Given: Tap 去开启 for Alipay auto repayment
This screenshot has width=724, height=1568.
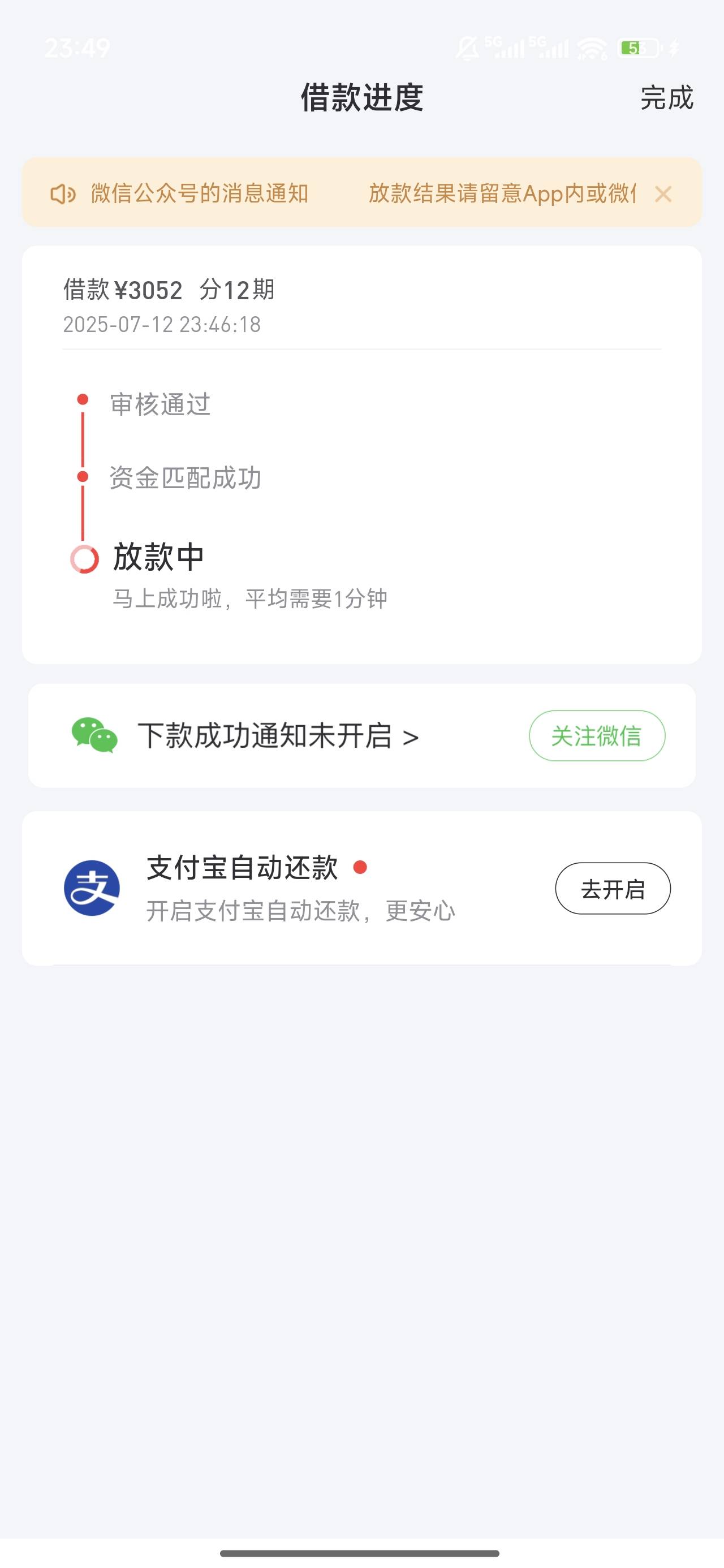Looking at the screenshot, I should (613, 888).
